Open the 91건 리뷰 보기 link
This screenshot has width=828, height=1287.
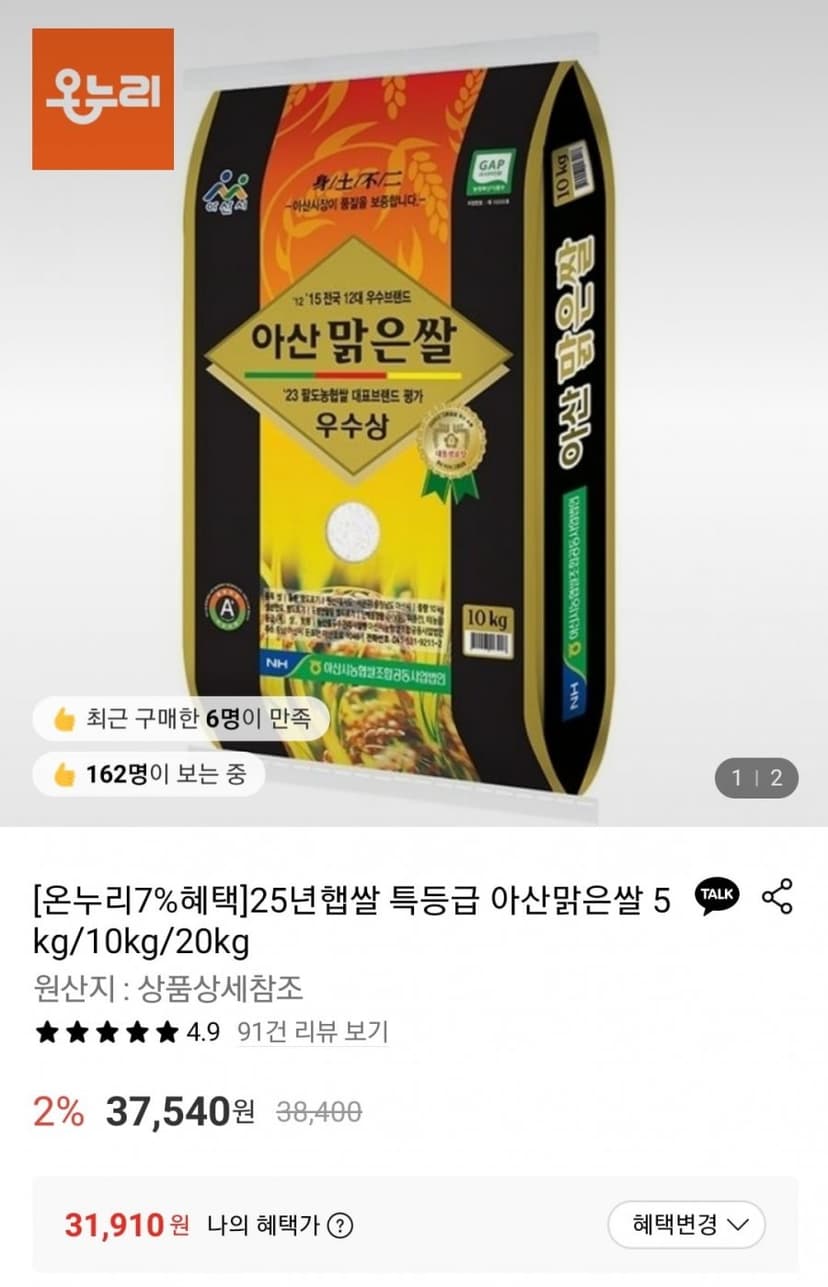[312, 1032]
